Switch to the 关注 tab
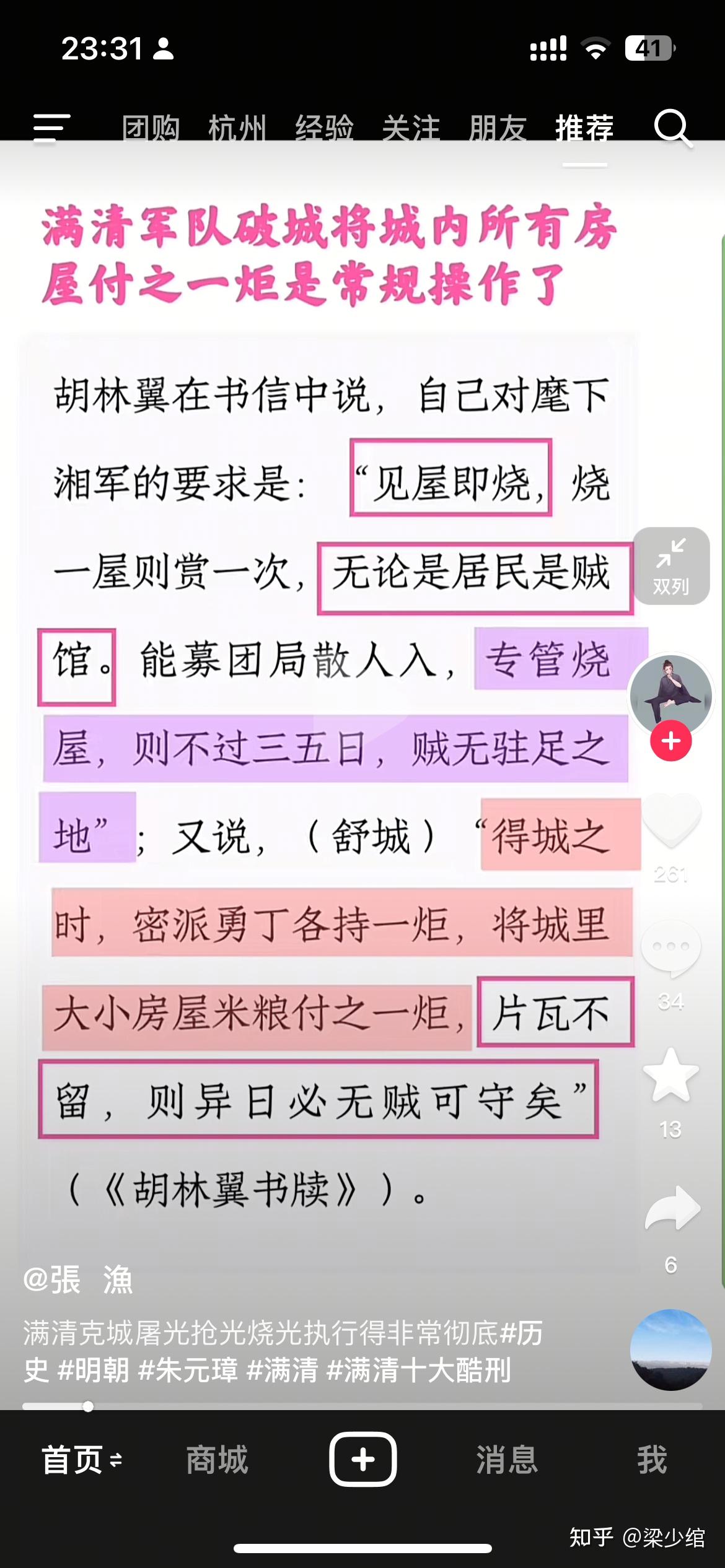This screenshot has height=1568, width=725. pos(411,129)
